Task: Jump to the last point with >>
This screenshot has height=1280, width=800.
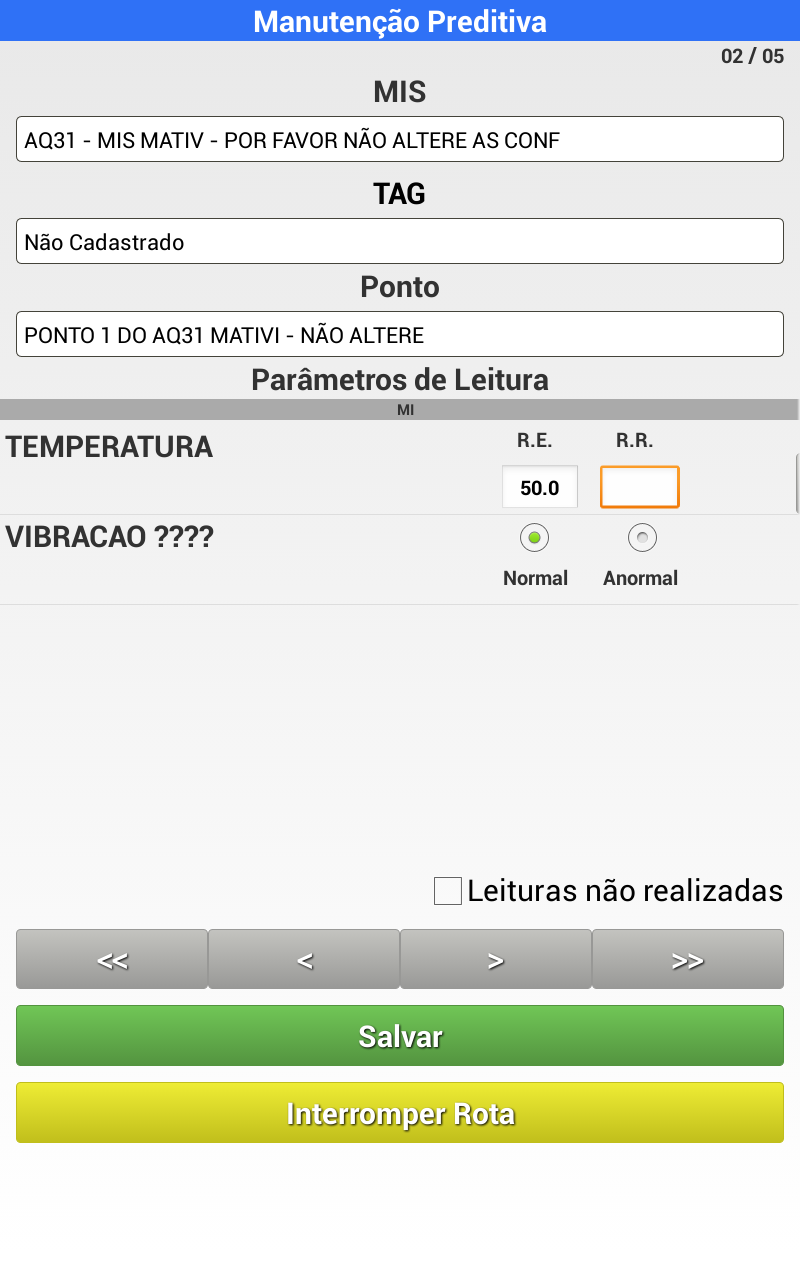Action: pos(688,960)
